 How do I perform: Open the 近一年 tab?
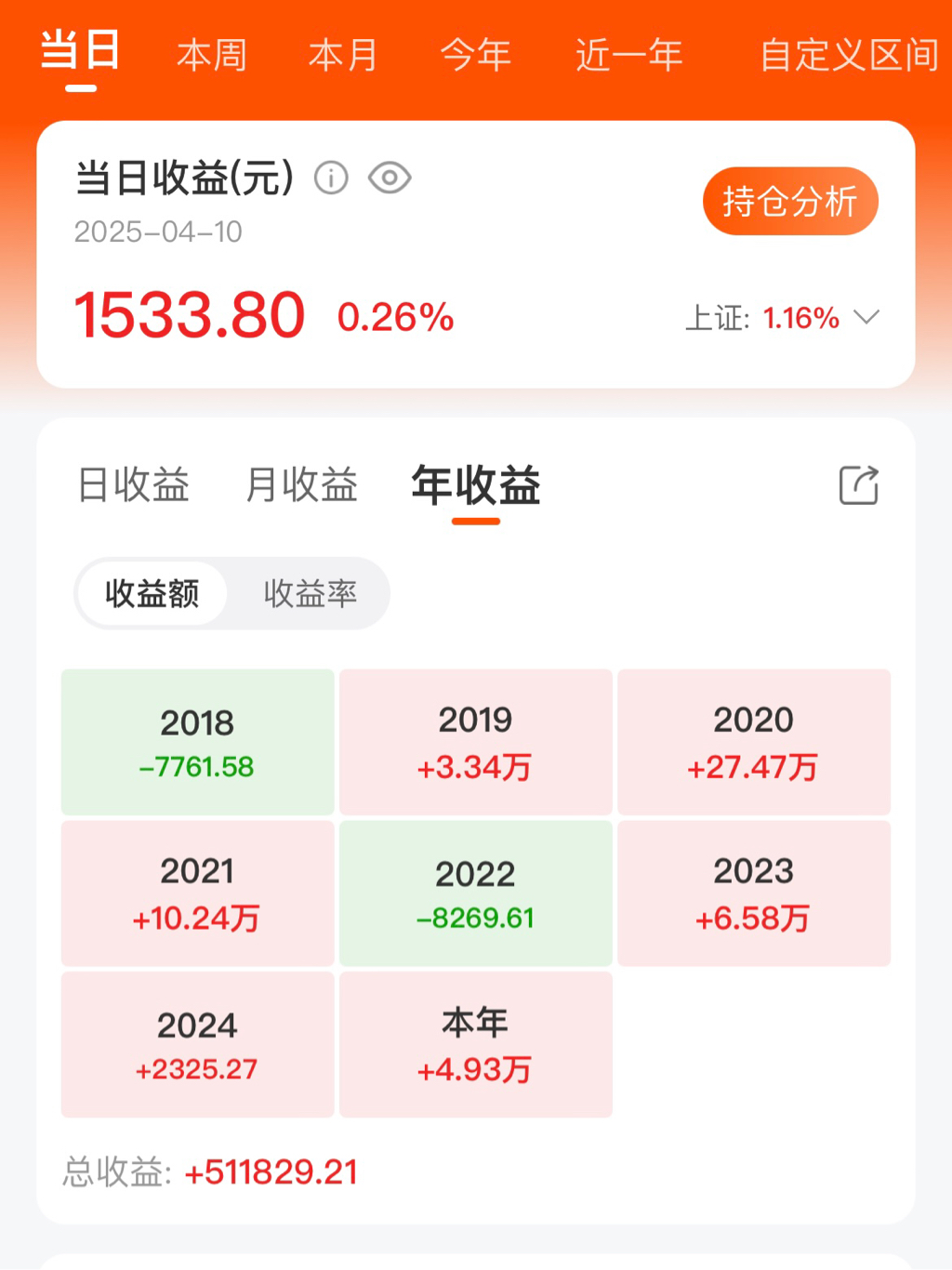628,56
